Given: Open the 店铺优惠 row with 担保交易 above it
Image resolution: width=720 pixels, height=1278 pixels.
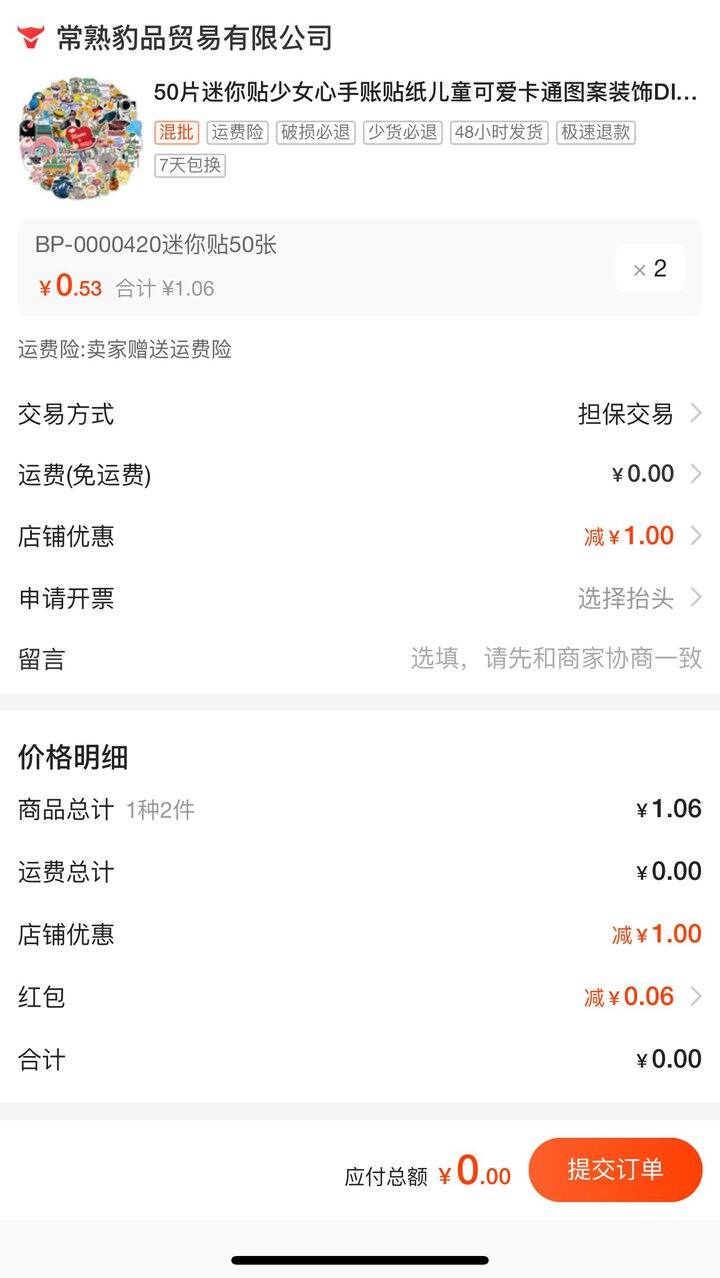Looking at the screenshot, I should (x=360, y=536).
